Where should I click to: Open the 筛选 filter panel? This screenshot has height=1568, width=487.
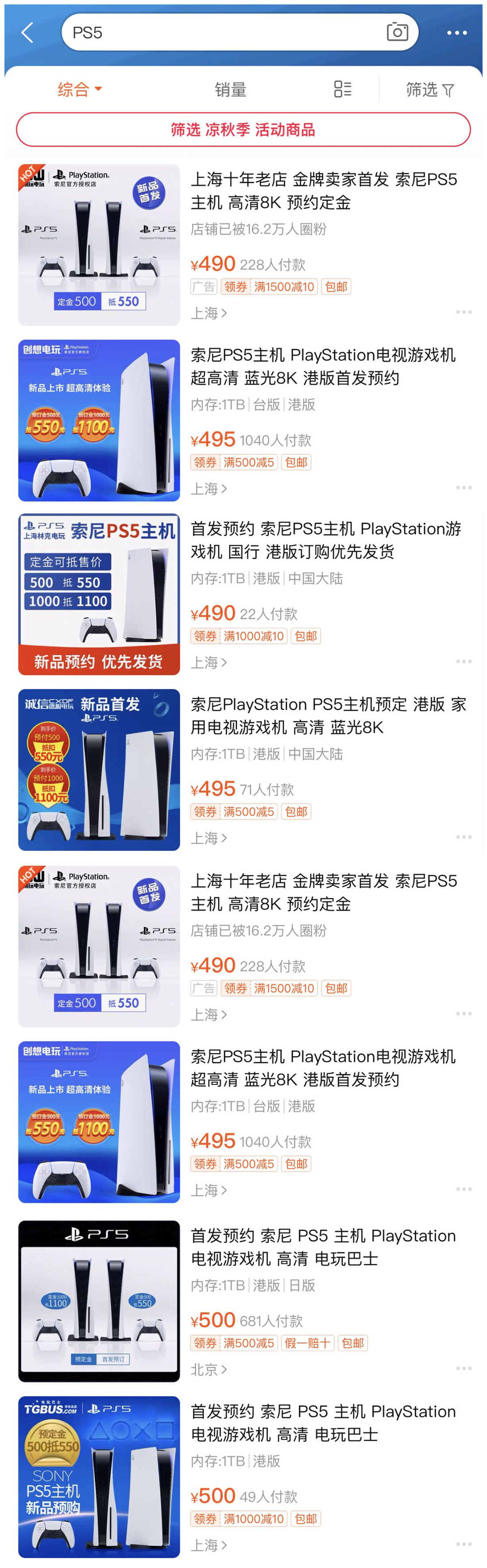(x=430, y=89)
